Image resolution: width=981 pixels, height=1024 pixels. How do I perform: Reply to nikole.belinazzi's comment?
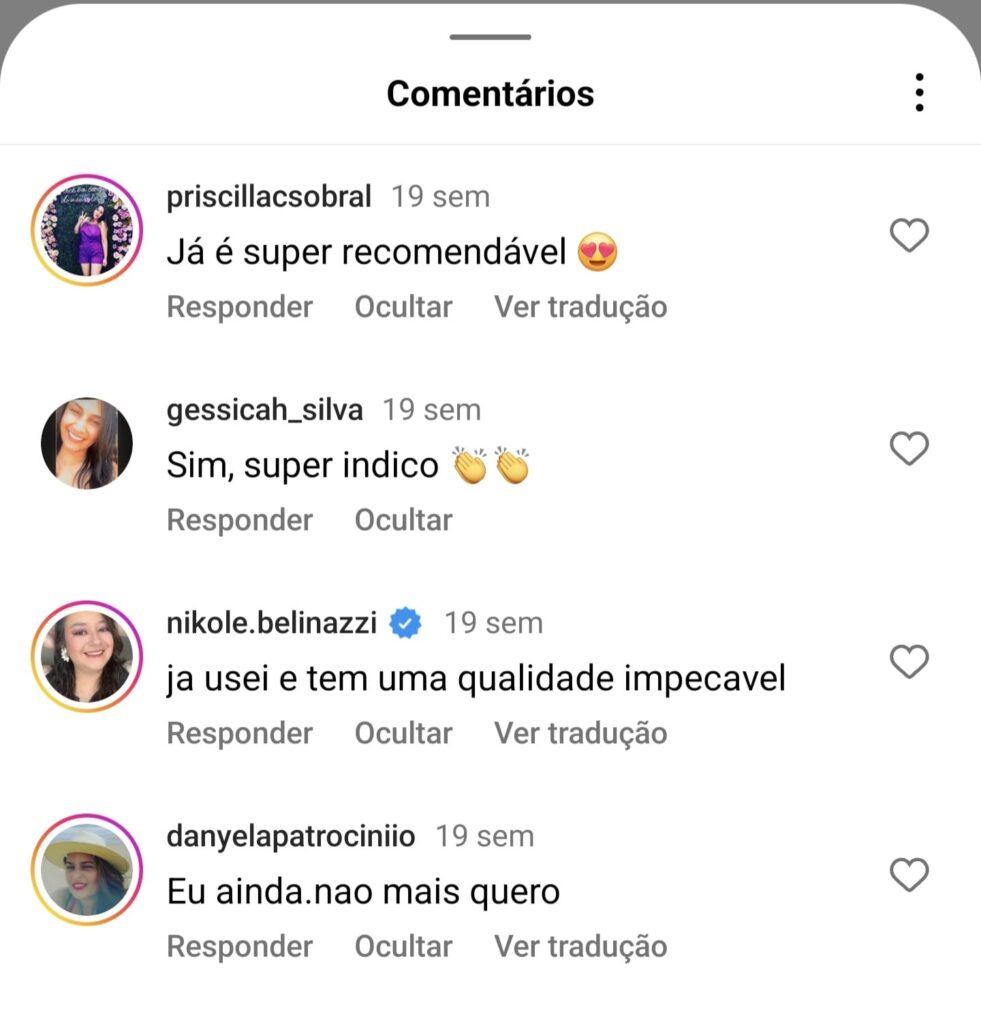(x=239, y=733)
